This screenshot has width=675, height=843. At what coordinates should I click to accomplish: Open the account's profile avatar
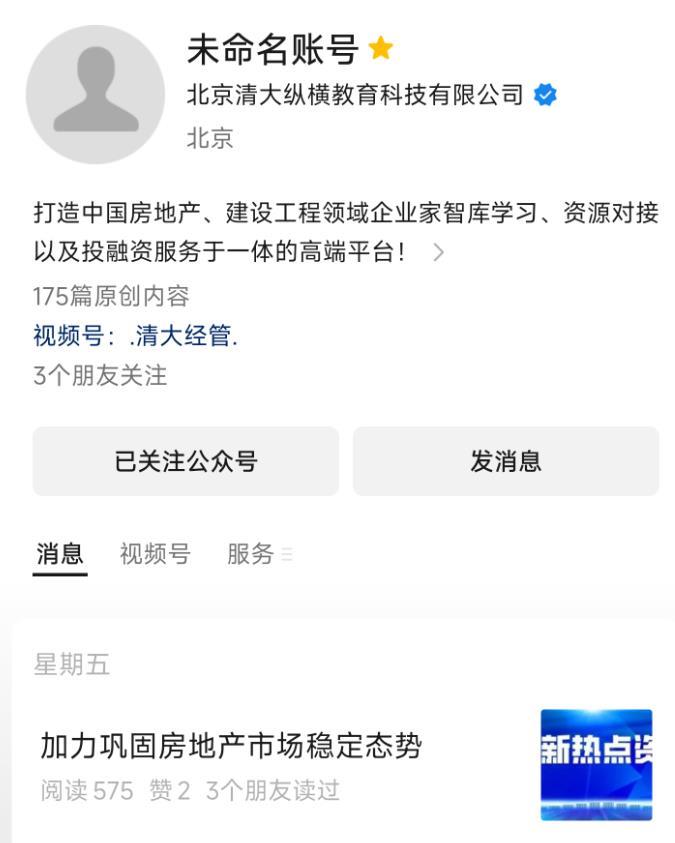tap(95, 95)
